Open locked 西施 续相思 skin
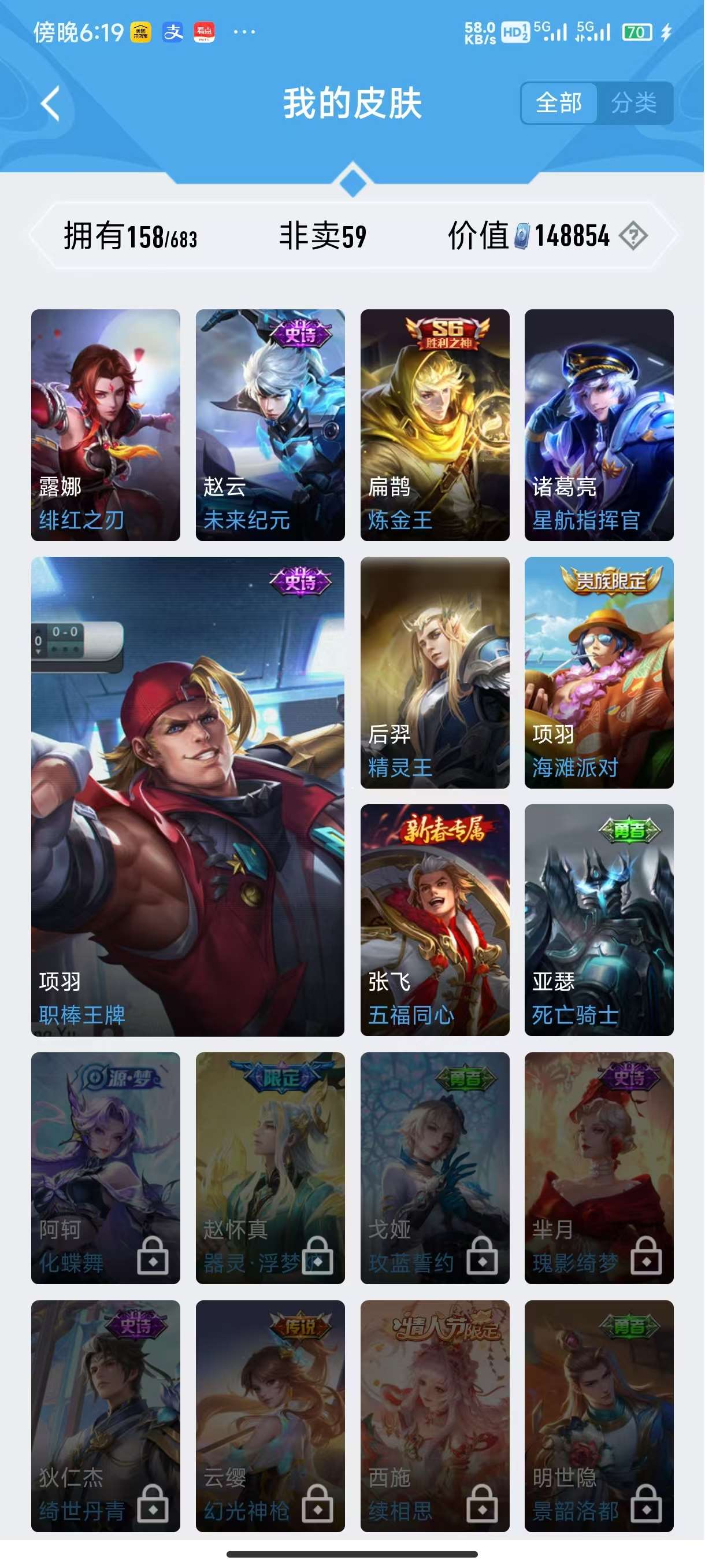705x1568 pixels. point(435,1415)
